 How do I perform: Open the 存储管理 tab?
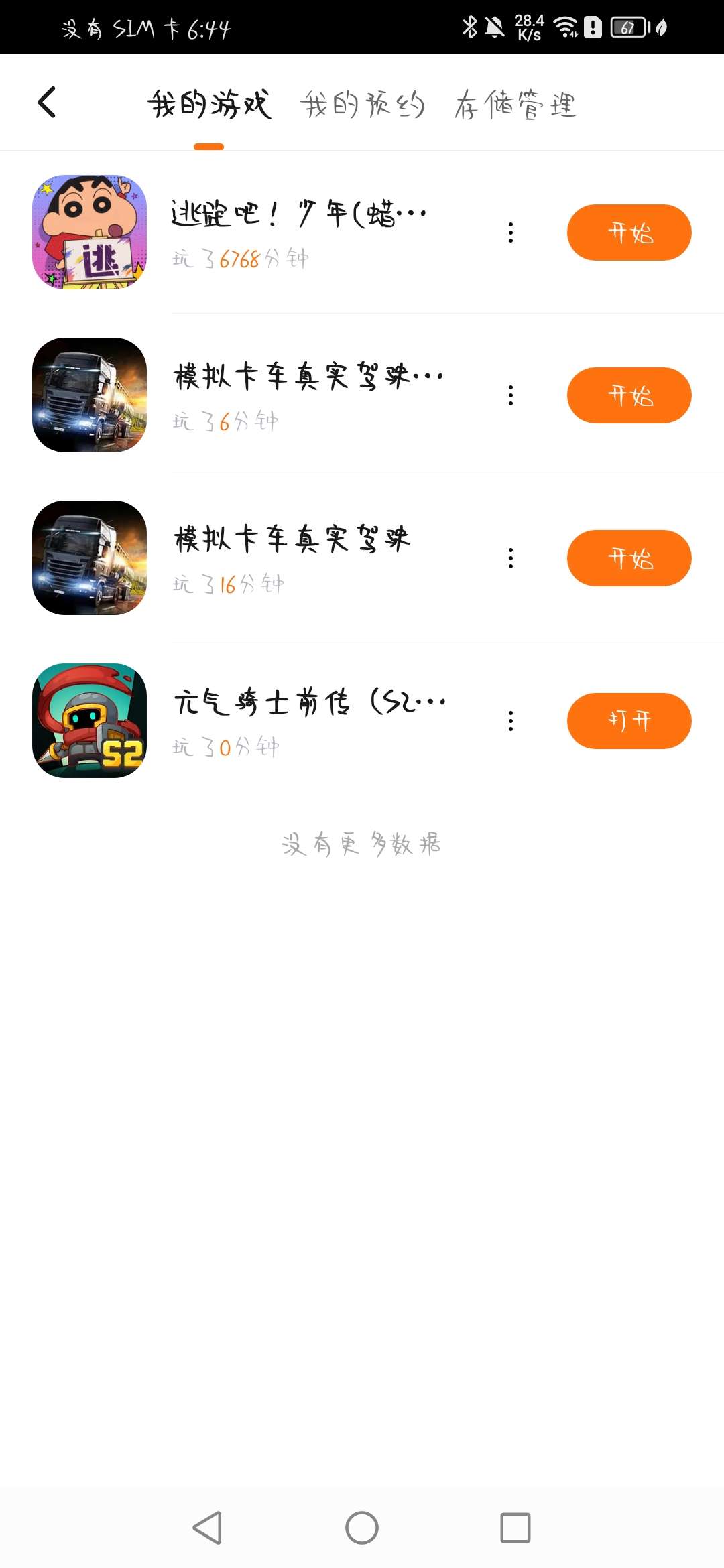[515, 105]
